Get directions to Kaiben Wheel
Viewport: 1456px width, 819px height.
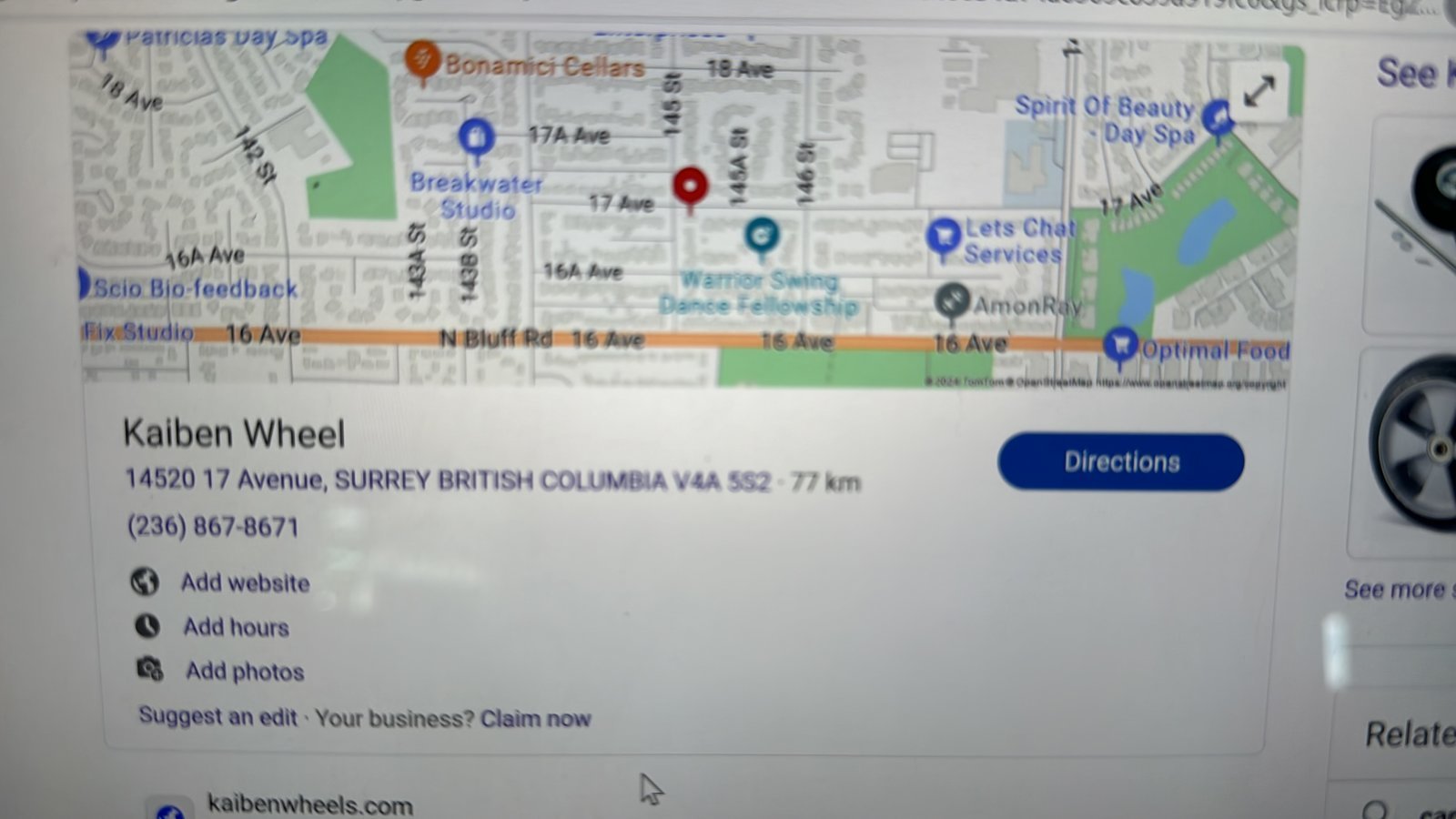pos(1120,462)
